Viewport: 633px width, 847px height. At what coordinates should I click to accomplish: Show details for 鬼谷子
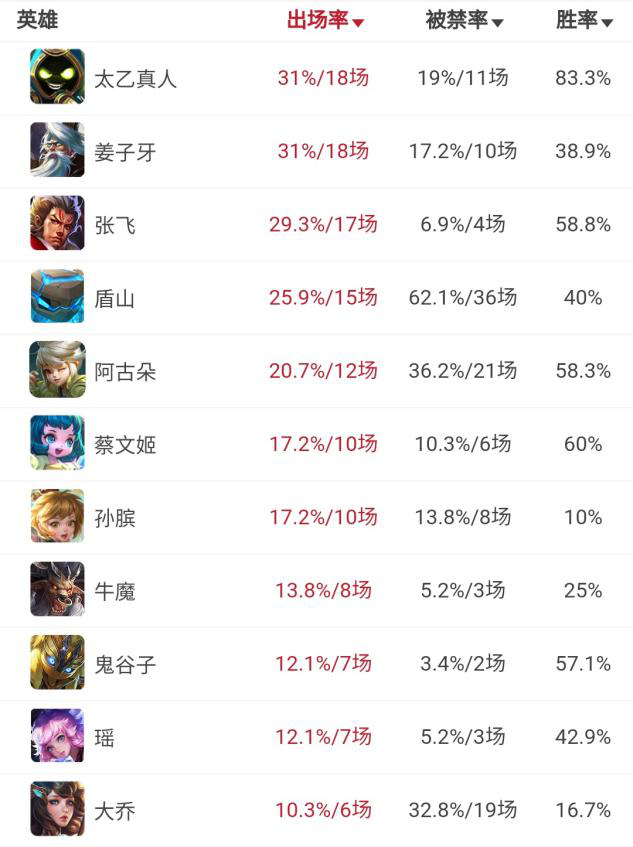click(125, 664)
